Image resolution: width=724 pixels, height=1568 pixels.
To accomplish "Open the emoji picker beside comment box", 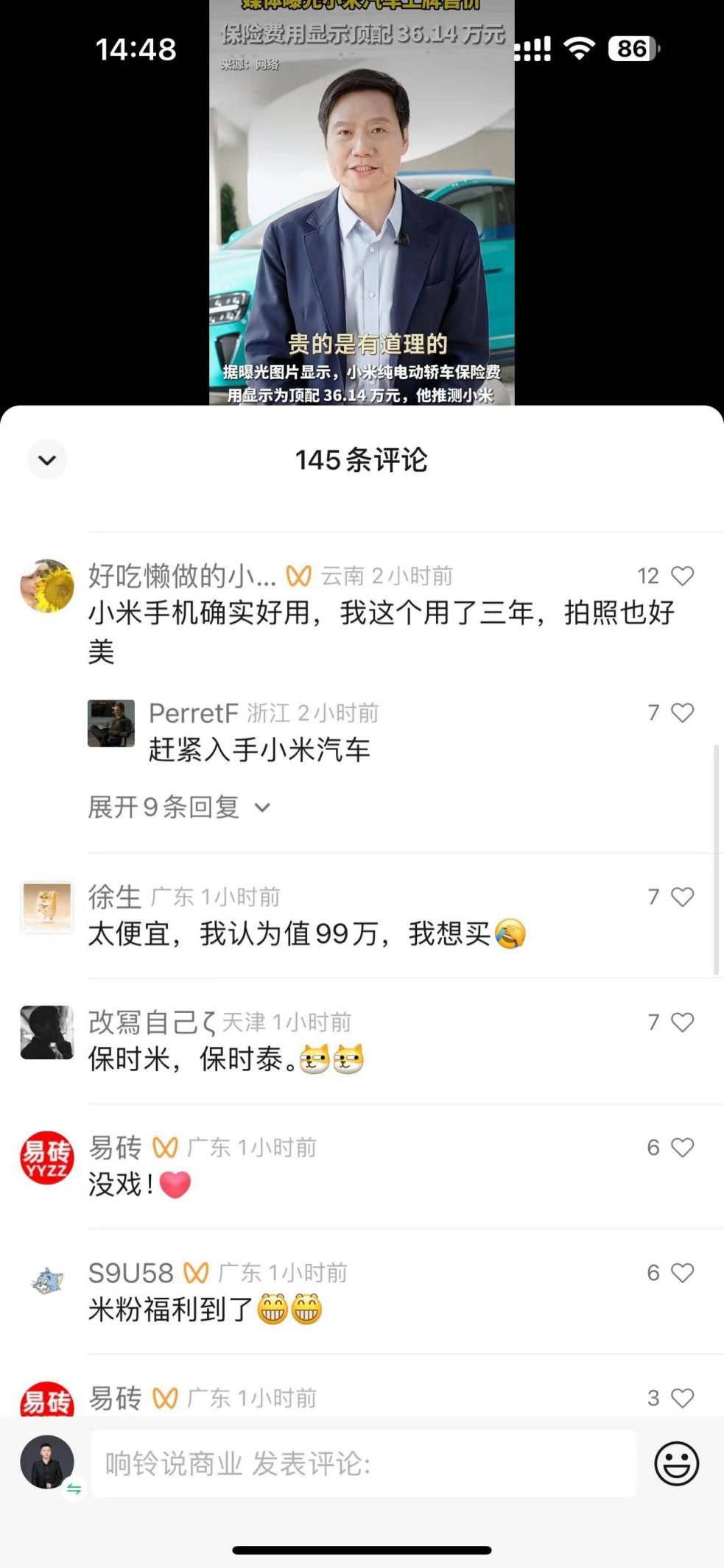I will point(676,1463).
